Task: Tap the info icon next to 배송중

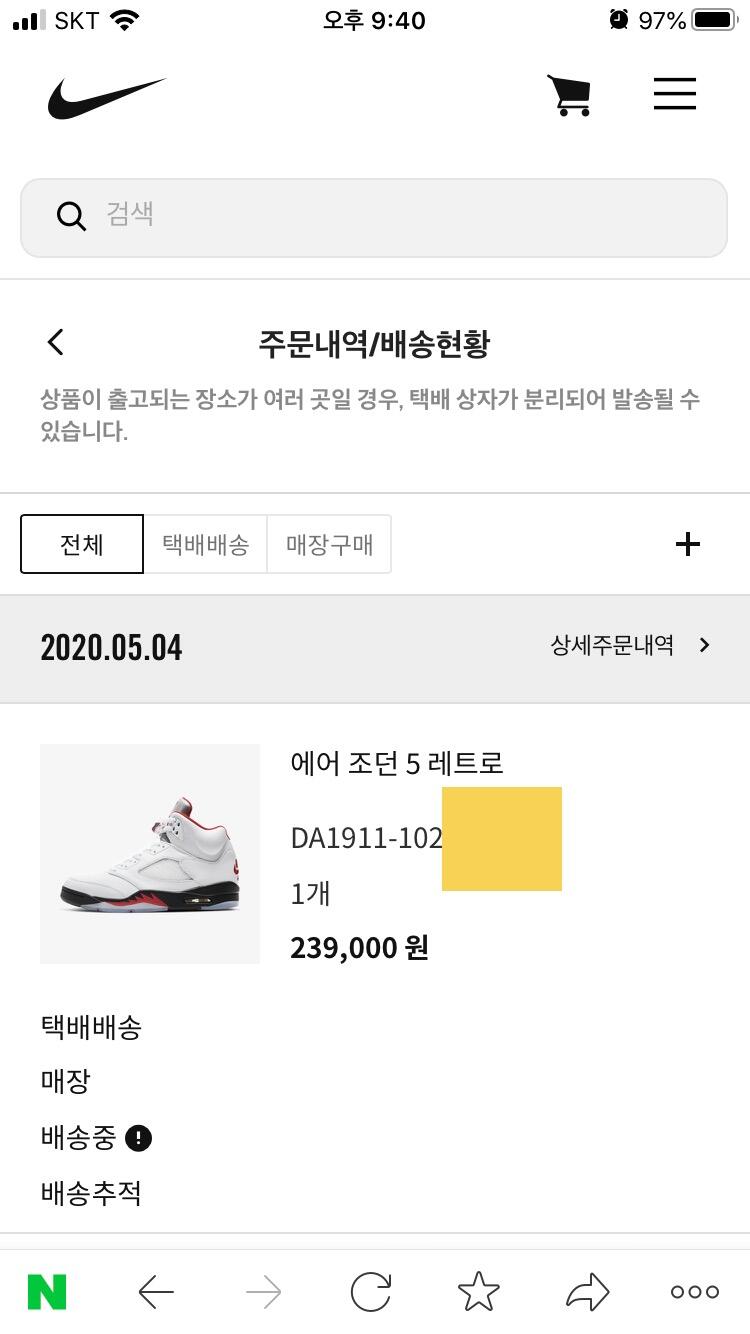Action: (x=138, y=1138)
